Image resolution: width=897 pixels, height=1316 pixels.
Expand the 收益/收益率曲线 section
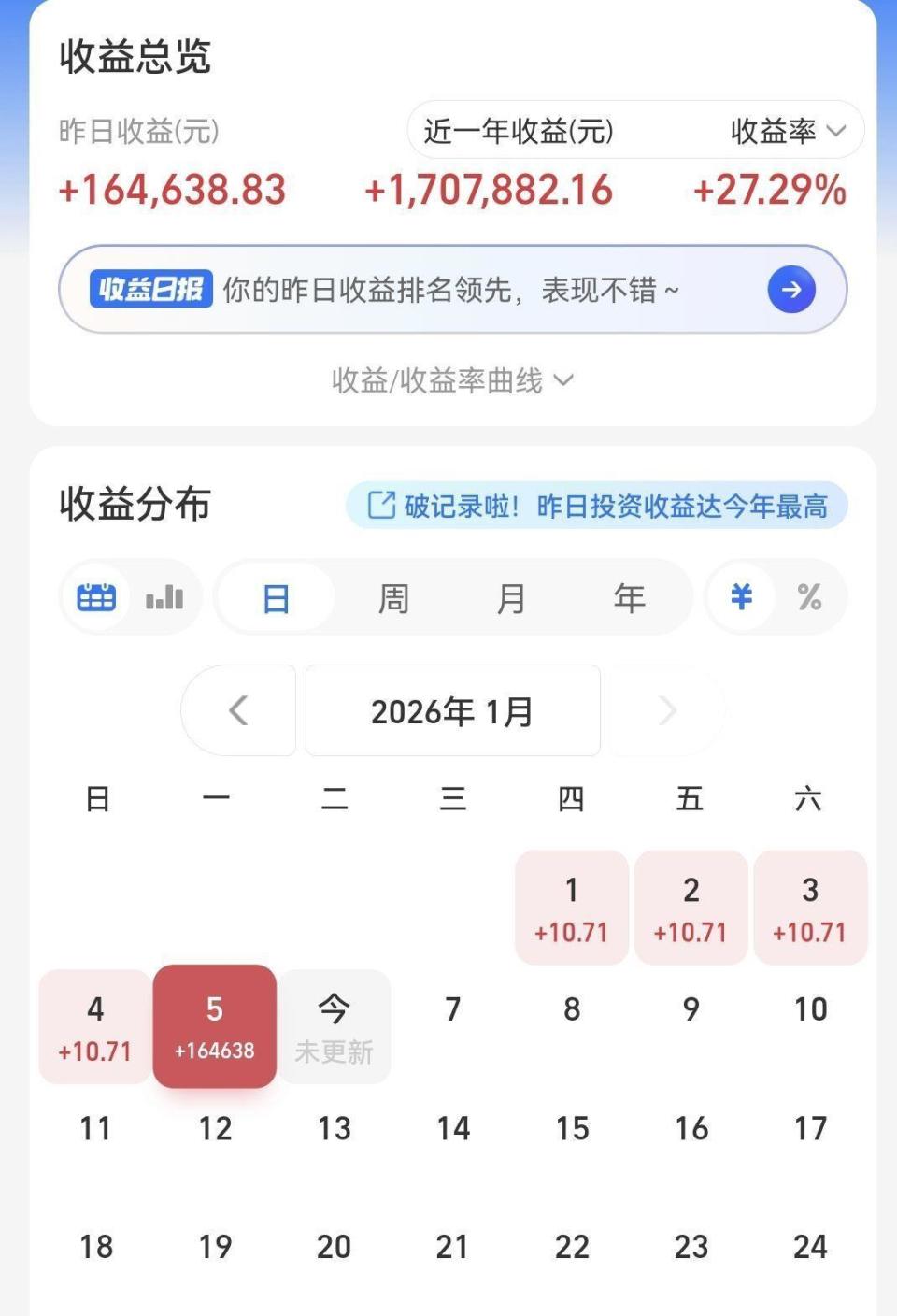448,380
